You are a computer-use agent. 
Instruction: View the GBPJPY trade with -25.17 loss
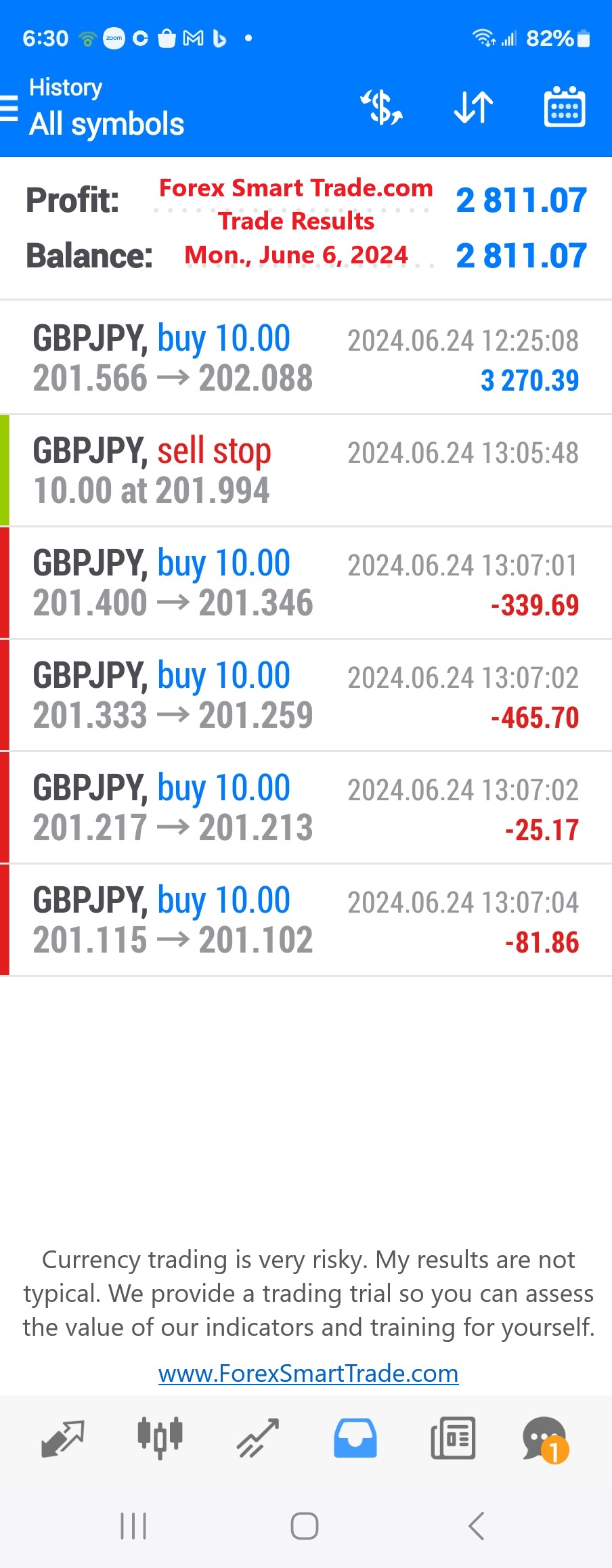point(306,808)
